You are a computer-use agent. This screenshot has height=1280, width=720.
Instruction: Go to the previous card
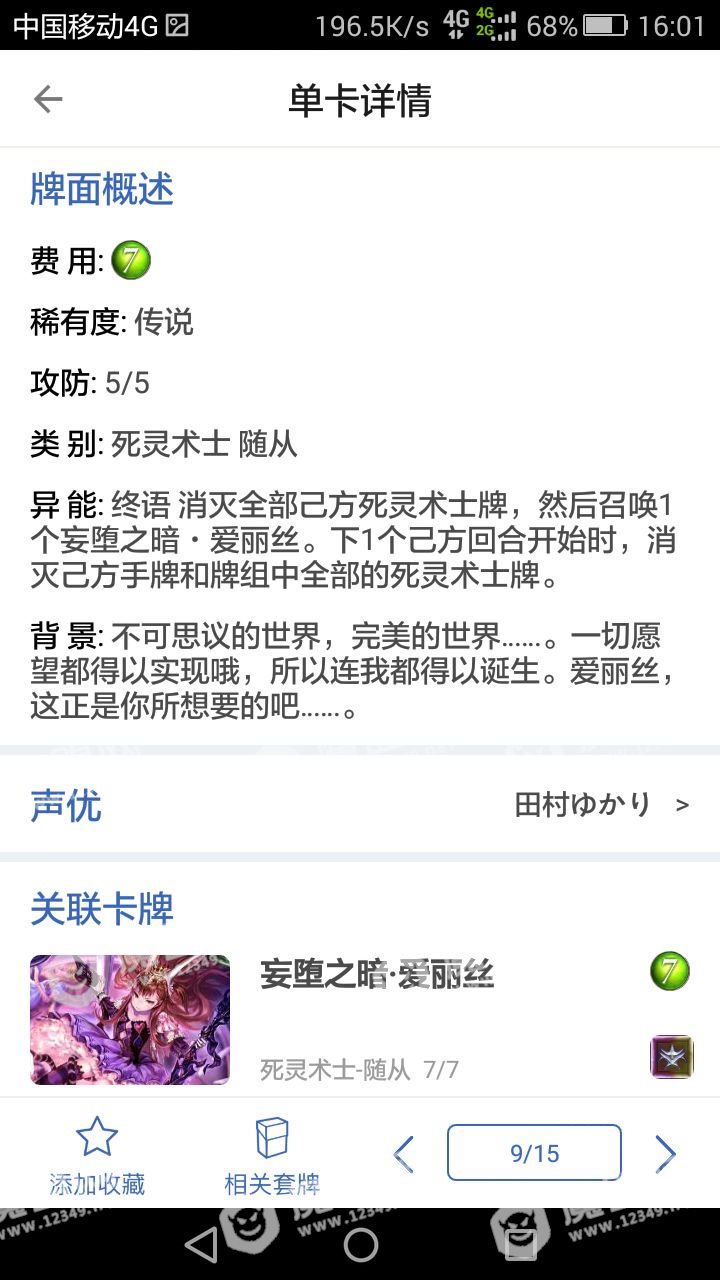(x=404, y=1154)
